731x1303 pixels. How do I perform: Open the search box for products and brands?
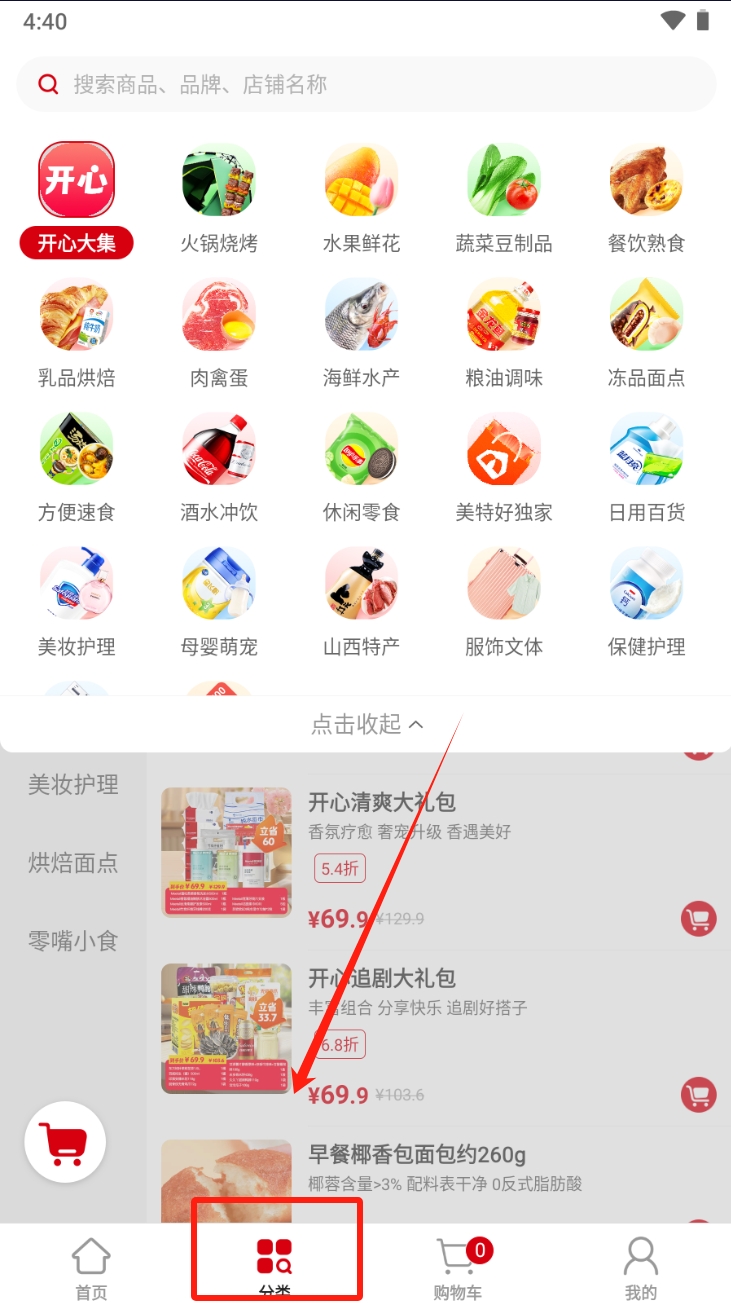point(366,85)
